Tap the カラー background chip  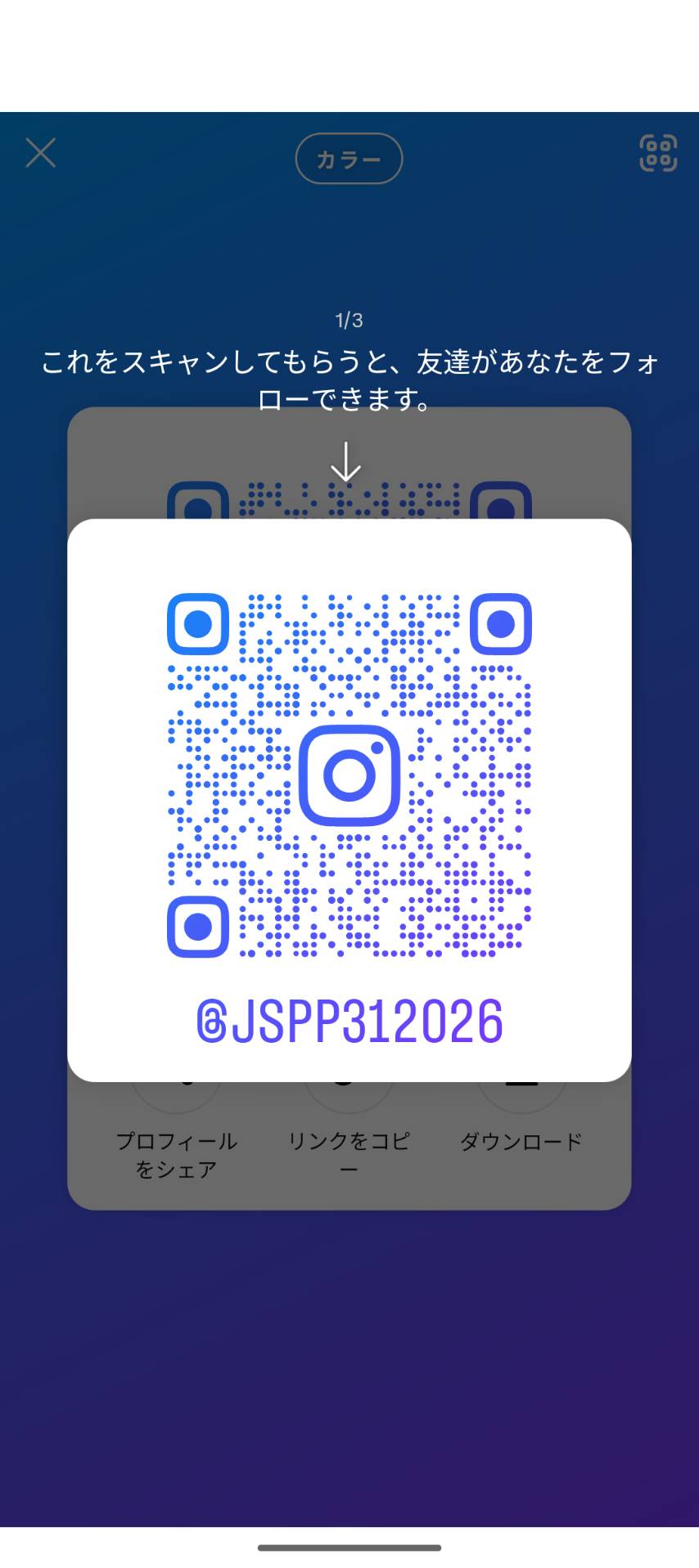pos(349,159)
